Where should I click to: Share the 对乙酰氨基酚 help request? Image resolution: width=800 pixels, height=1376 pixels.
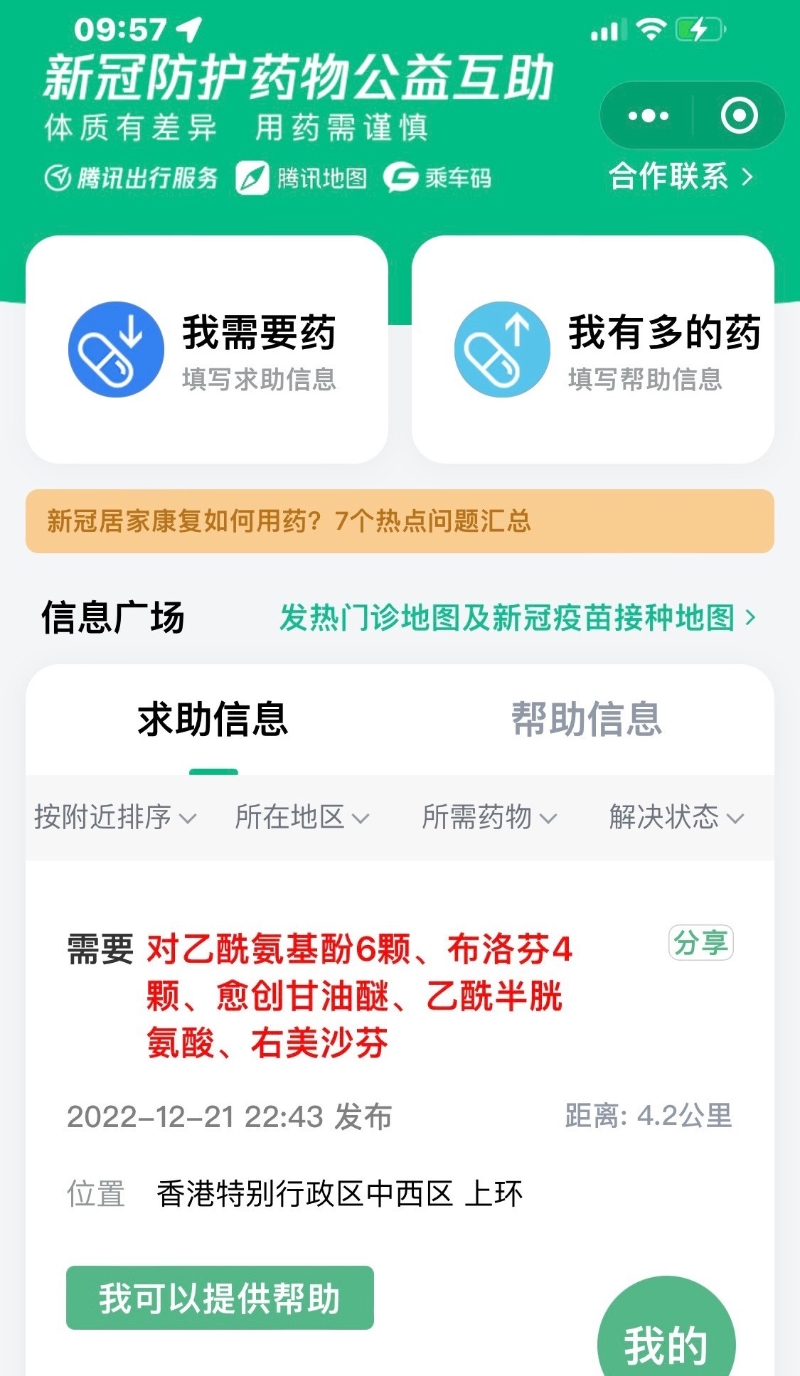click(701, 943)
